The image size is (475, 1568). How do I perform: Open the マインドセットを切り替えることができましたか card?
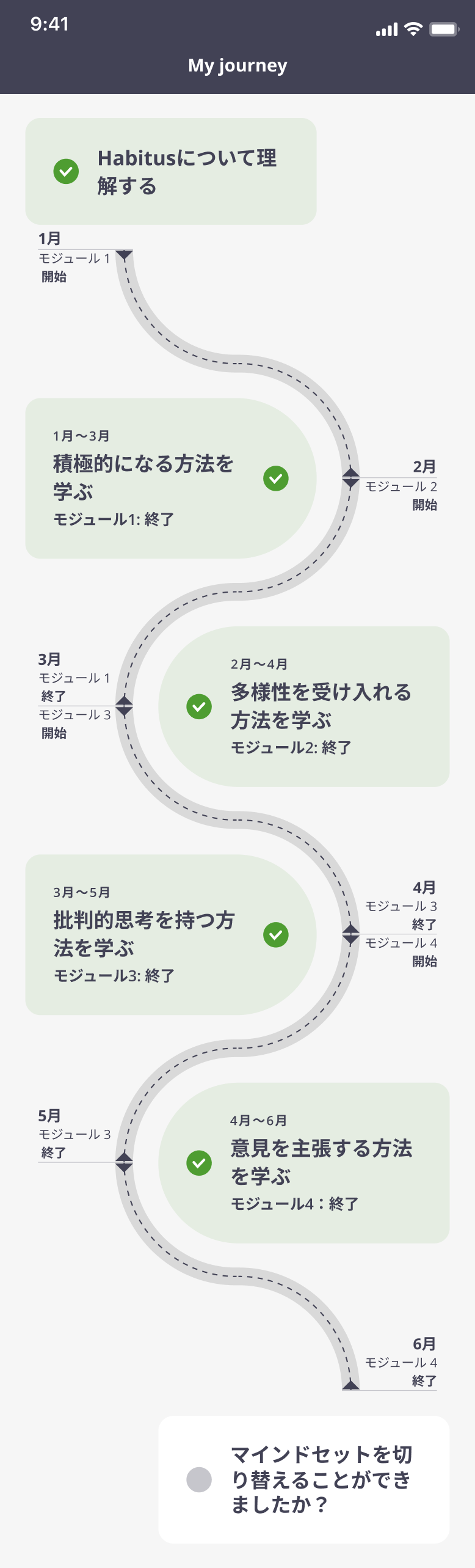[304, 1479]
